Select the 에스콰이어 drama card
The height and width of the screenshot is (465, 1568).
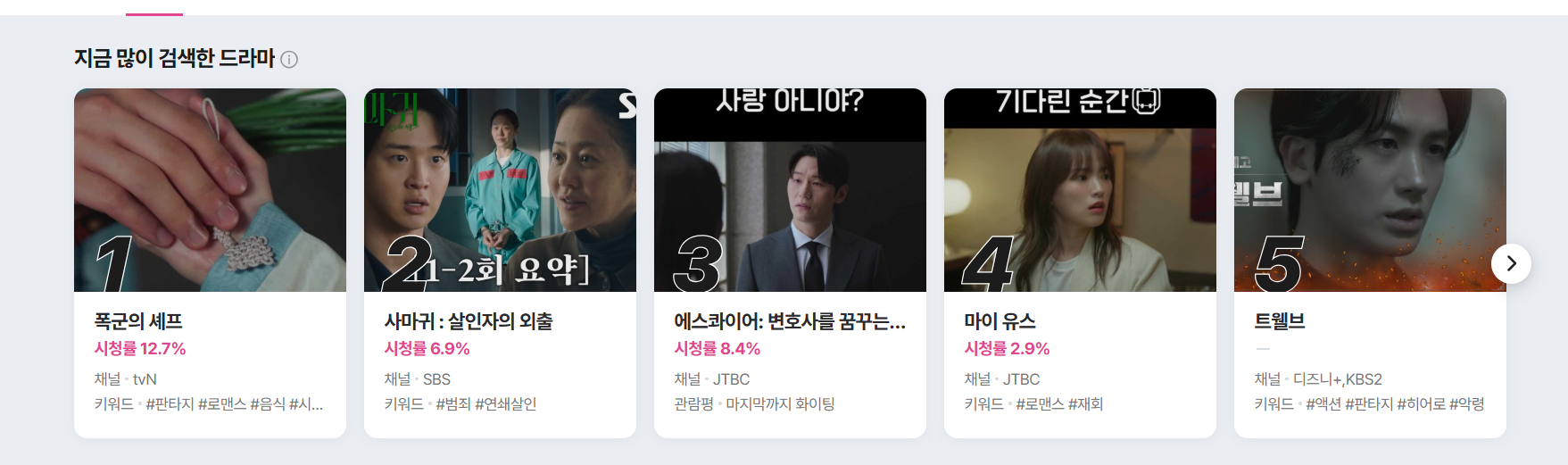pos(790,262)
